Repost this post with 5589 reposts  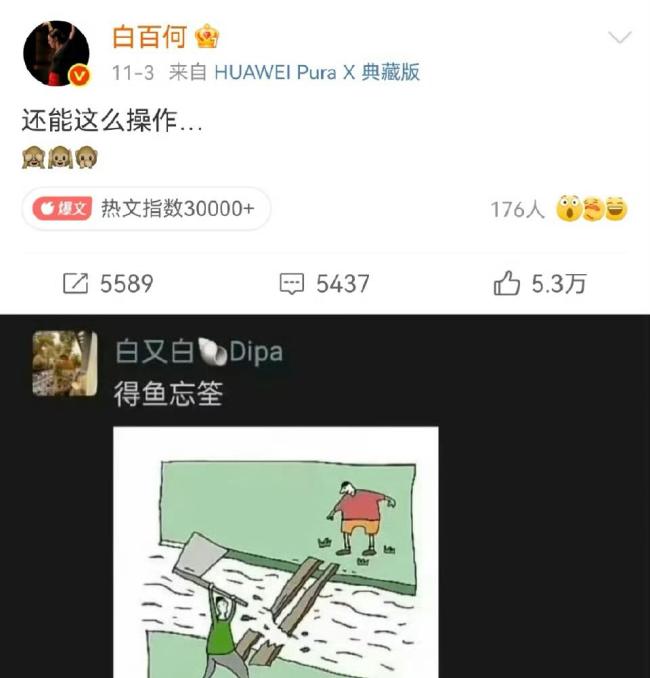pyautogui.click(x=108, y=284)
